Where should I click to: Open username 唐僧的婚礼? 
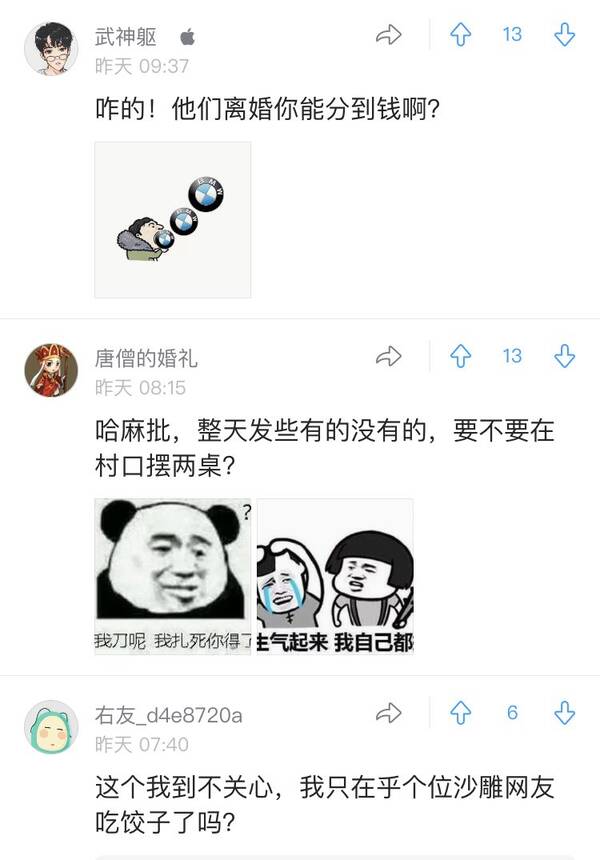tap(146, 358)
